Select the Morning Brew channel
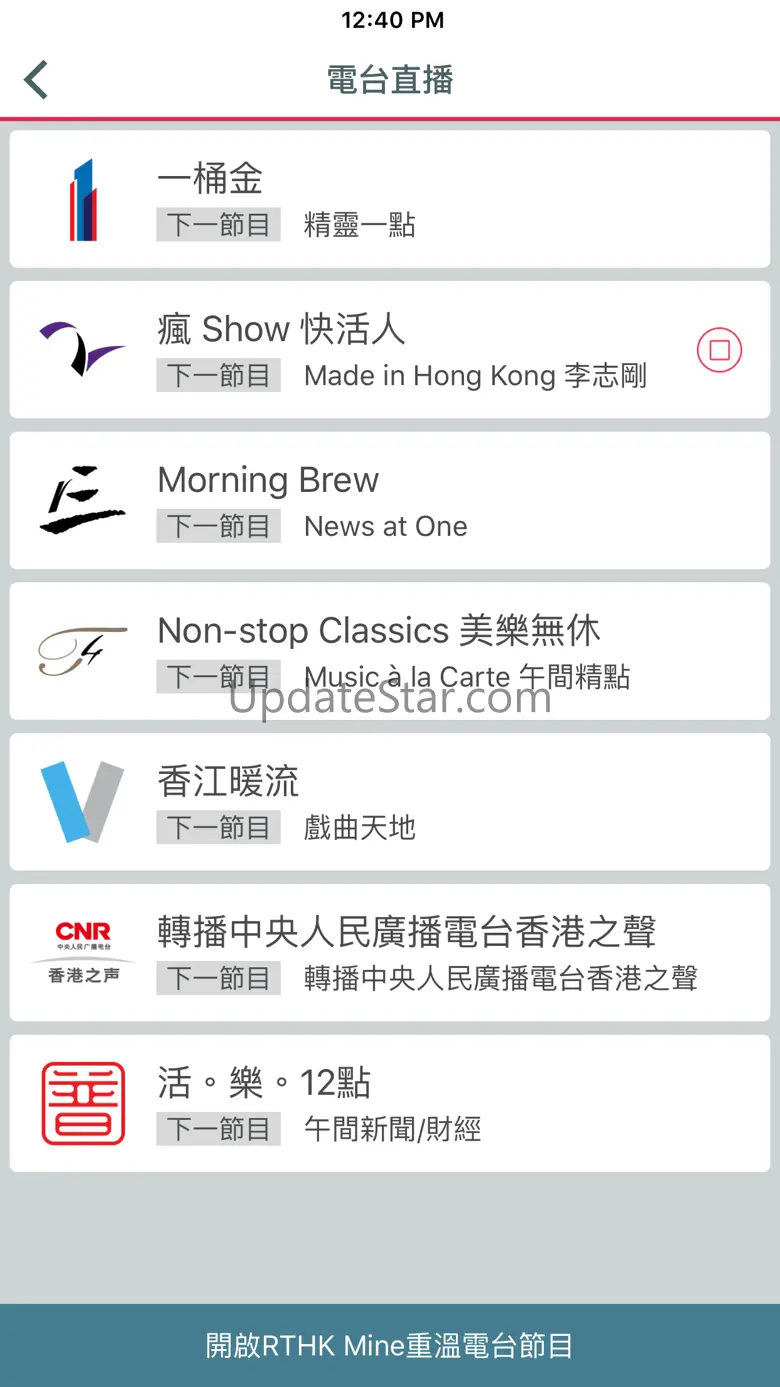 pos(389,501)
